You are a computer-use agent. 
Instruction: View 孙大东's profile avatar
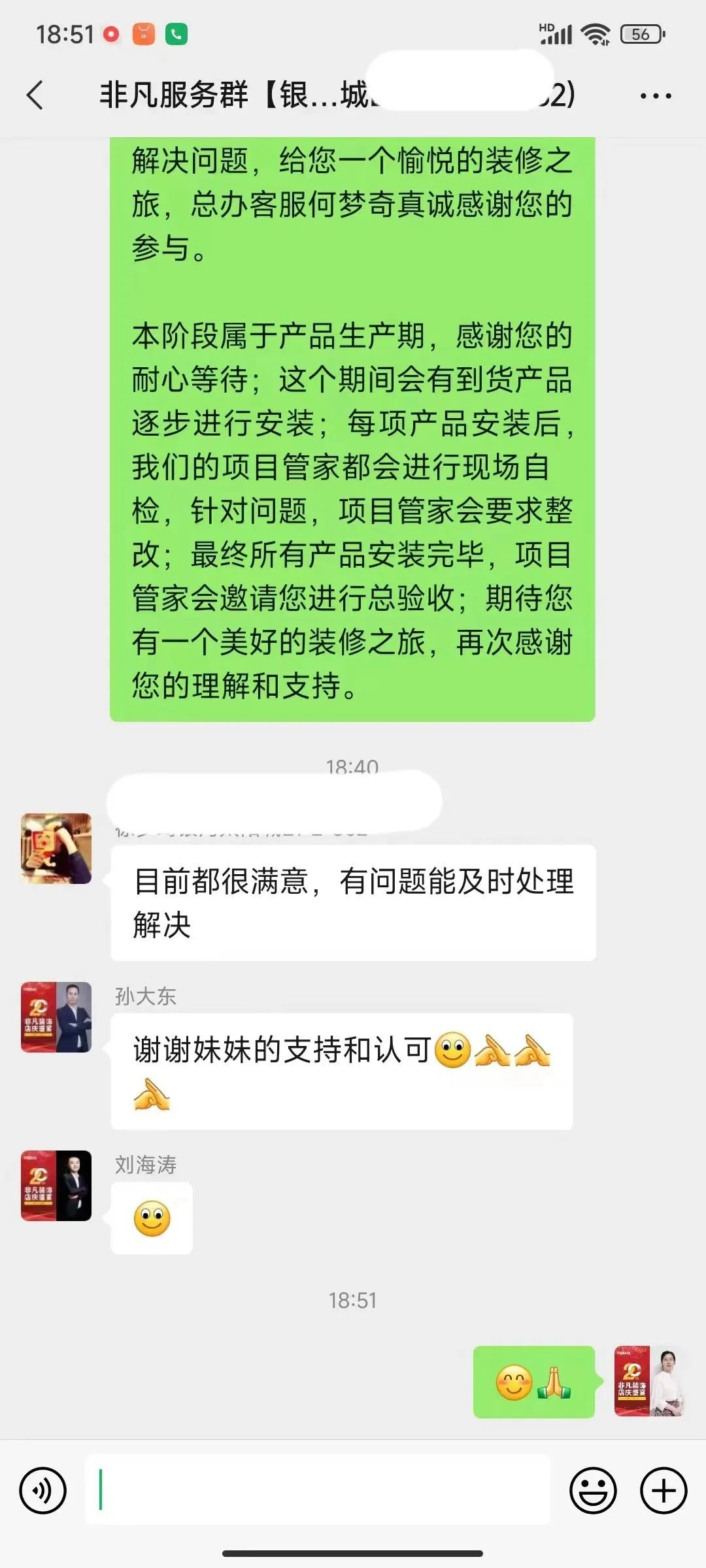56,1017
